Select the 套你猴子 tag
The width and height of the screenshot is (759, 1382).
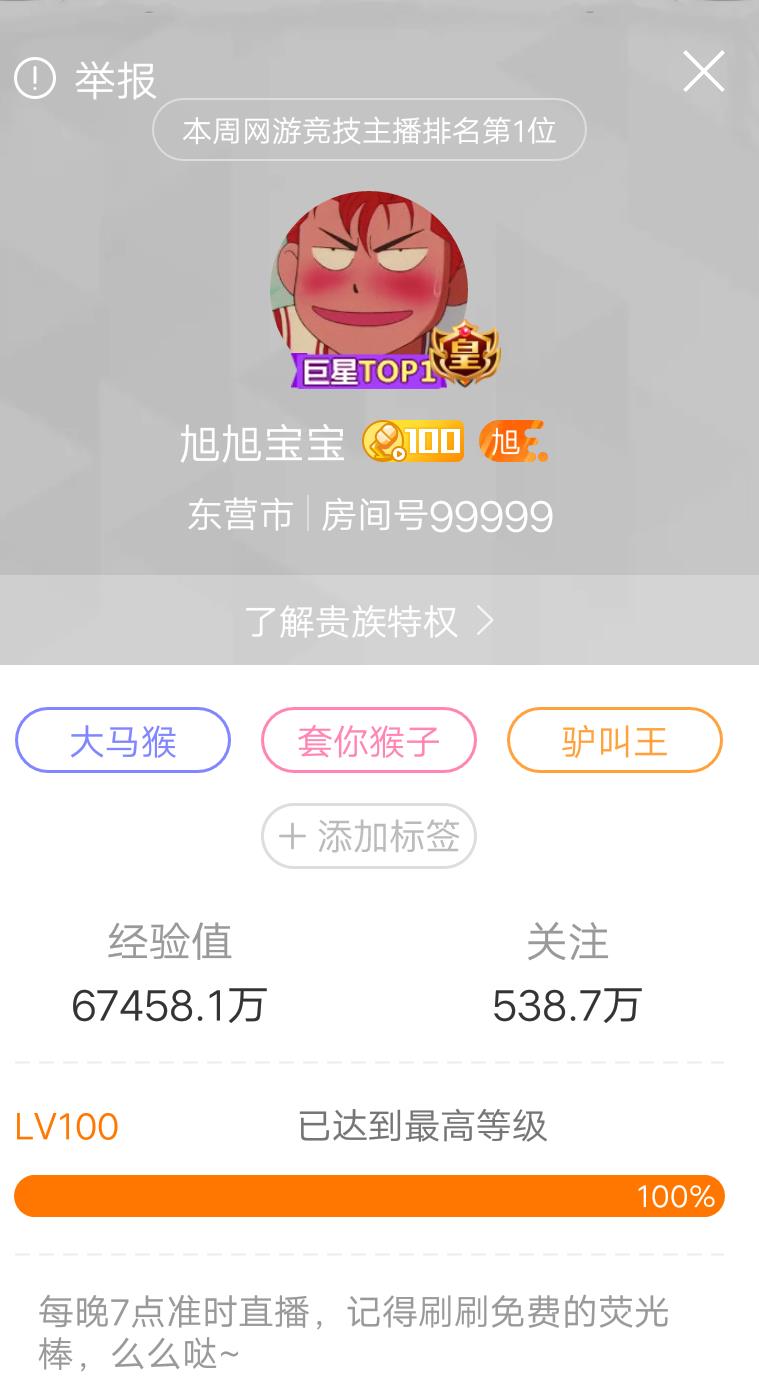tap(369, 741)
